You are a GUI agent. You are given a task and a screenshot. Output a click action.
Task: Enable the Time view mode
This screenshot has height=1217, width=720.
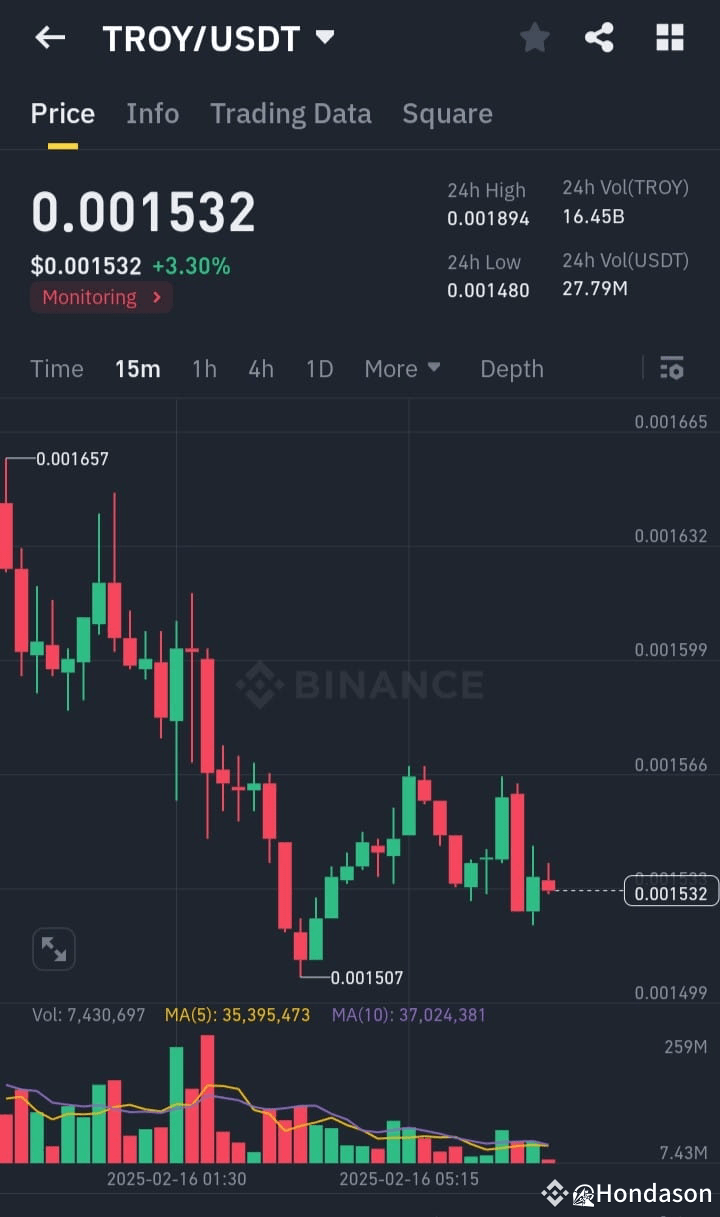[56, 369]
